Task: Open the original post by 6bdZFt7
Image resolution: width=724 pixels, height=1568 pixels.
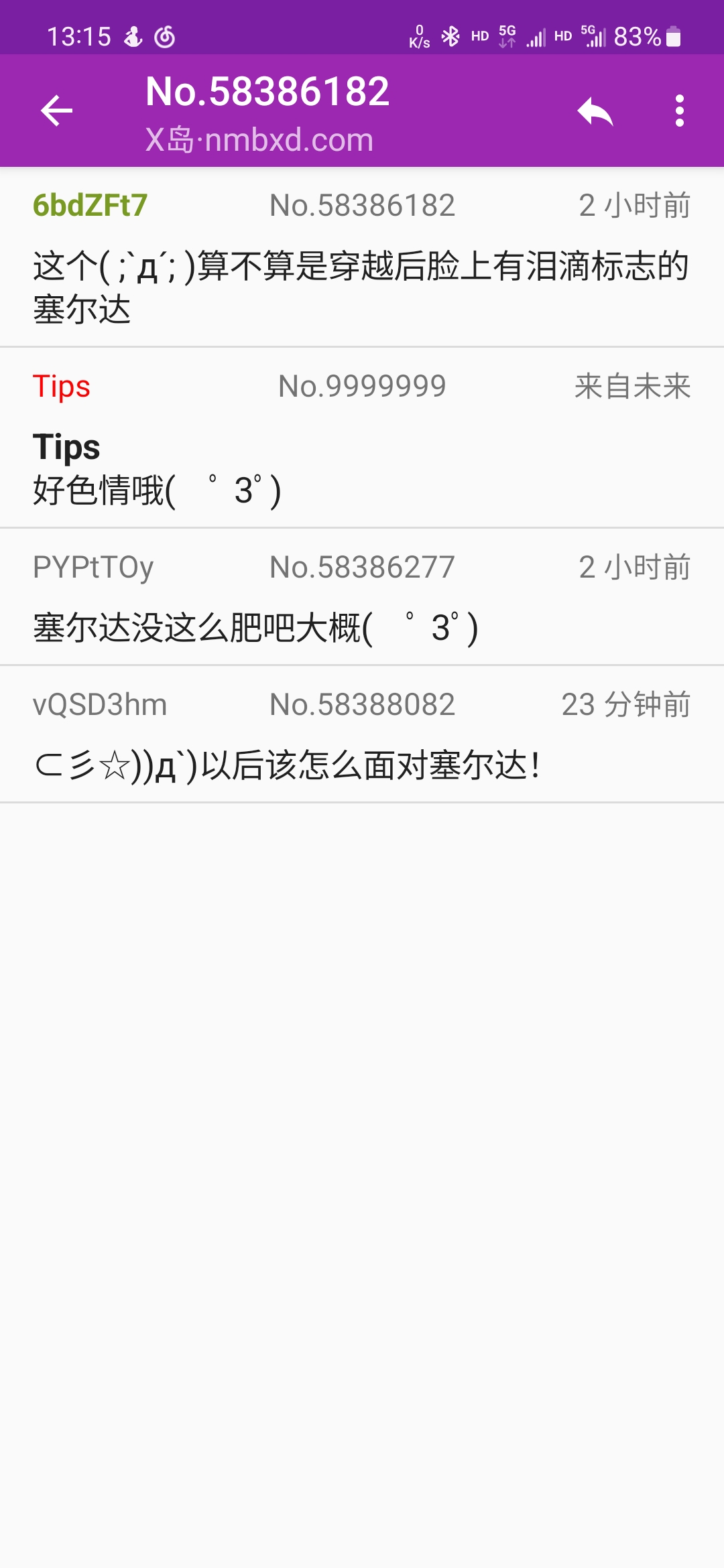Action: click(362, 258)
